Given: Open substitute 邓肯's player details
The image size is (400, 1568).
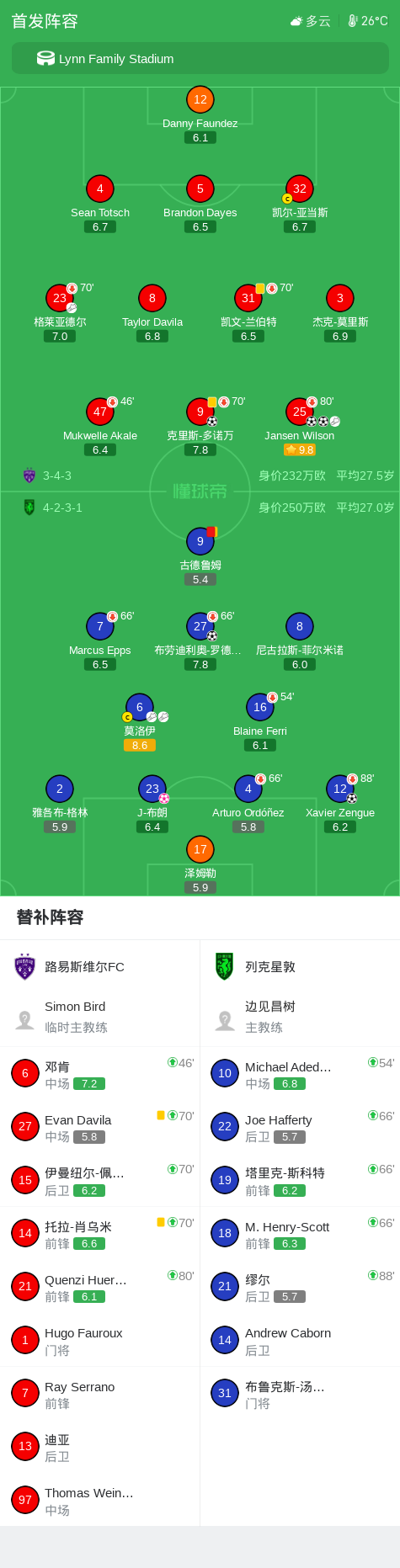Looking at the screenshot, I should pyautogui.click(x=99, y=1074).
